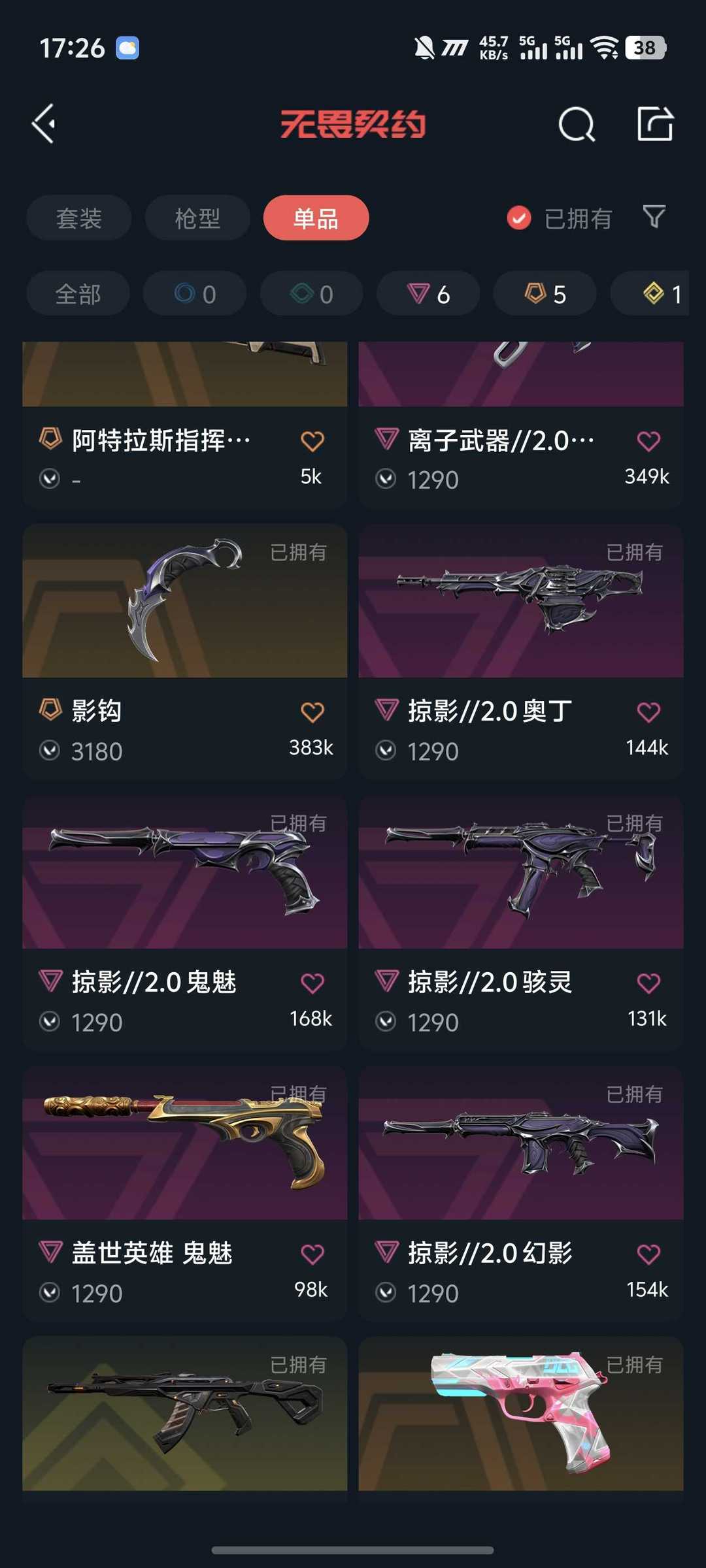The width and height of the screenshot is (706, 1568).
Task: Filter by the orange tier chip showing 5
Action: pos(545,294)
